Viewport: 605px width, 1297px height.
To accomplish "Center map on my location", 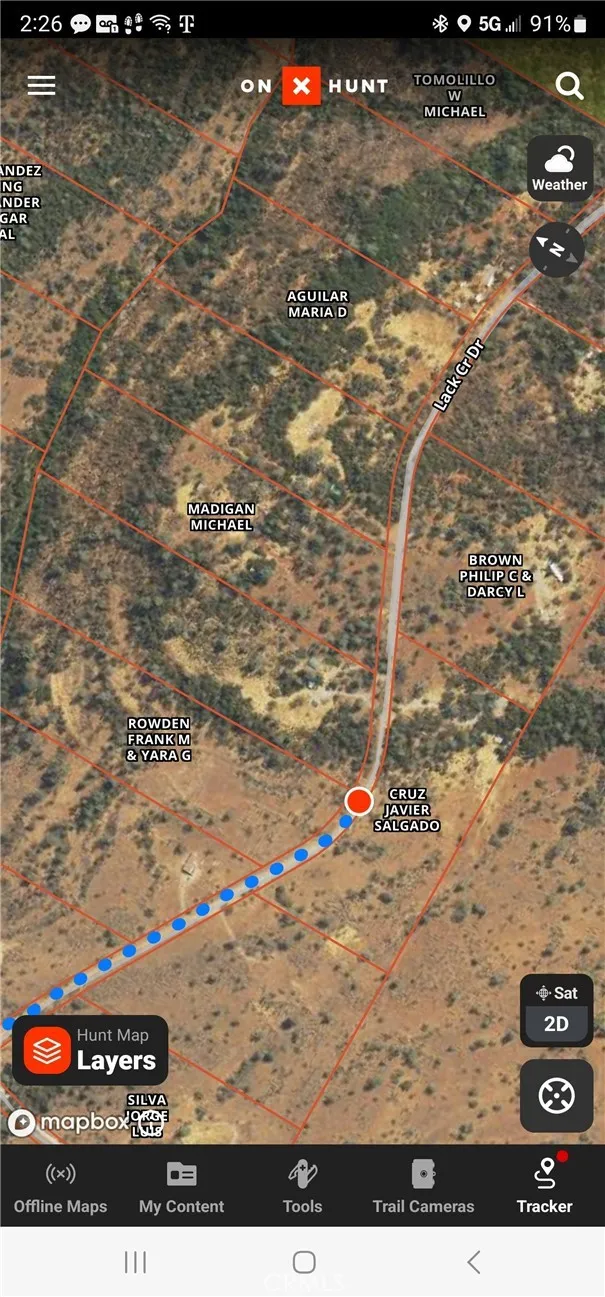I will (x=556, y=1096).
